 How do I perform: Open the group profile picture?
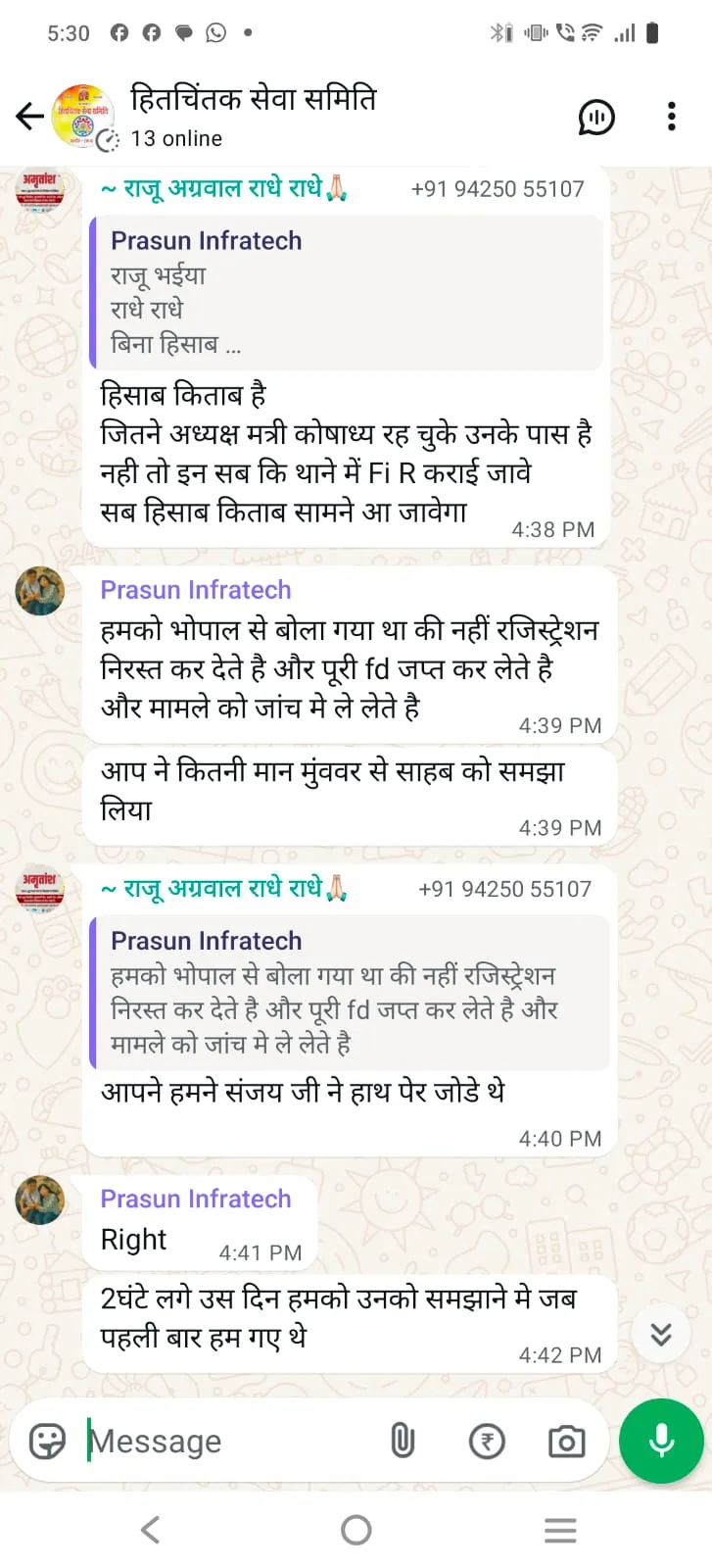pyautogui.click(x=82, y=117)
